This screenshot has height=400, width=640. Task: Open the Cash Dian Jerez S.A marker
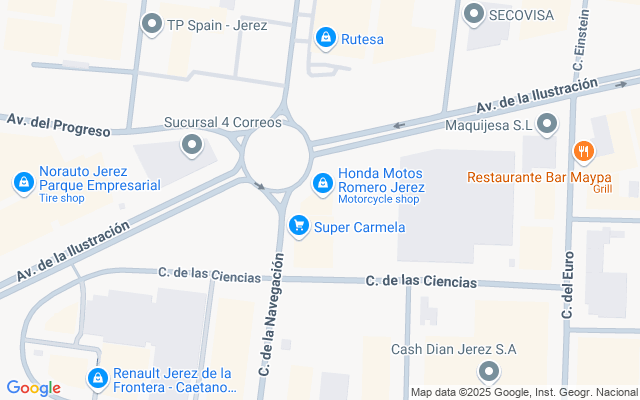[x=488, y=372]
